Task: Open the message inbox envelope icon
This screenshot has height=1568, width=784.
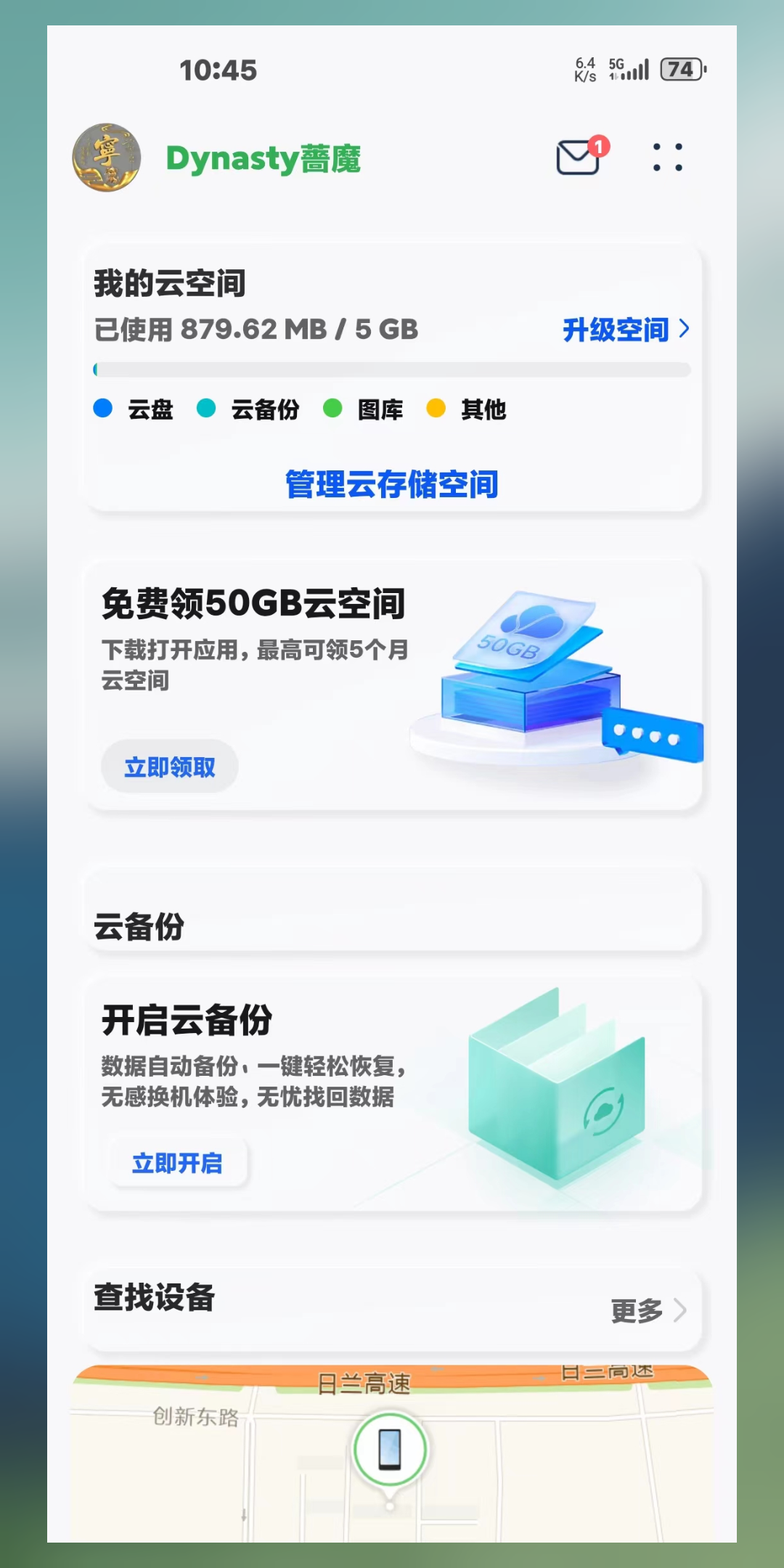Action: pos(579,157)
